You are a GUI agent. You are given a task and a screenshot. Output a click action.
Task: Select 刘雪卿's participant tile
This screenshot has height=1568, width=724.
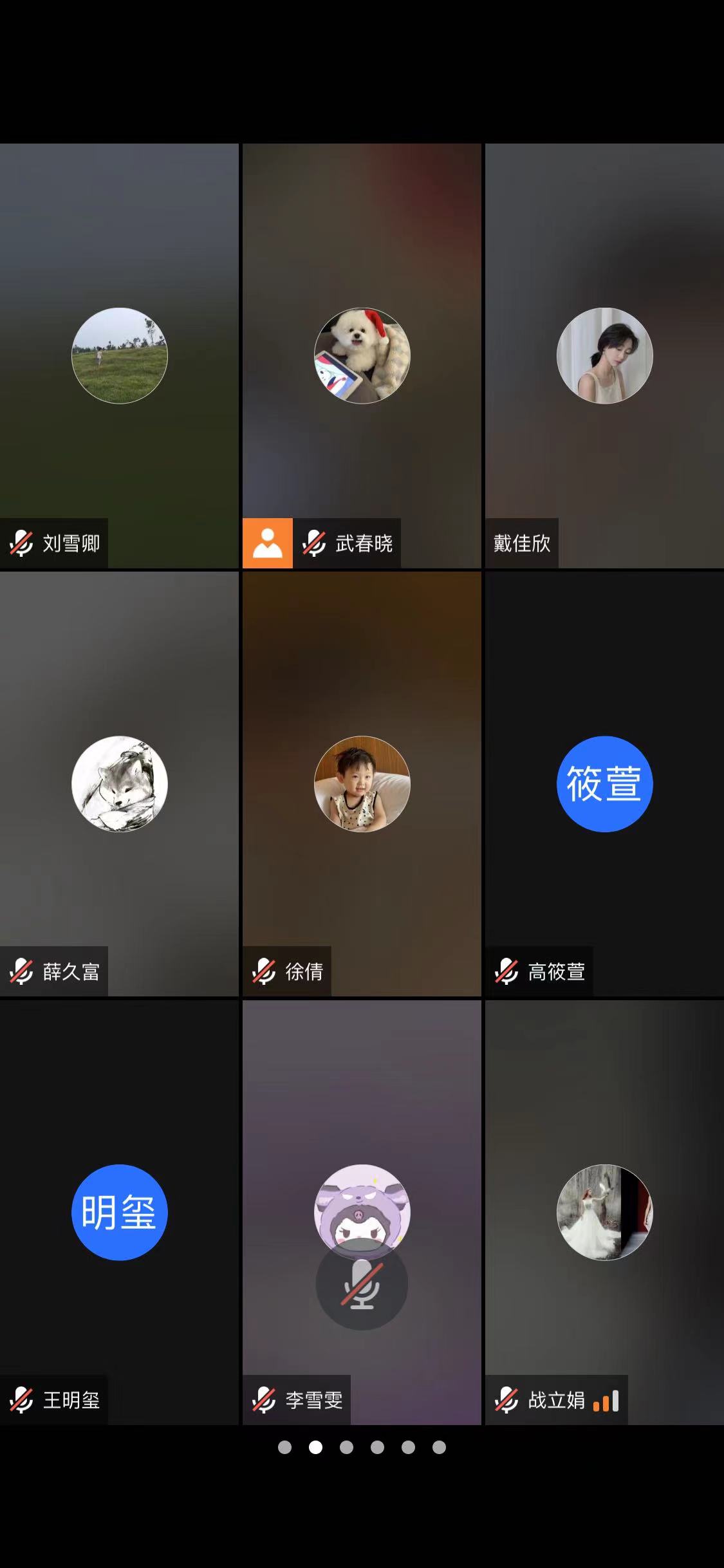tap(119, 355)
